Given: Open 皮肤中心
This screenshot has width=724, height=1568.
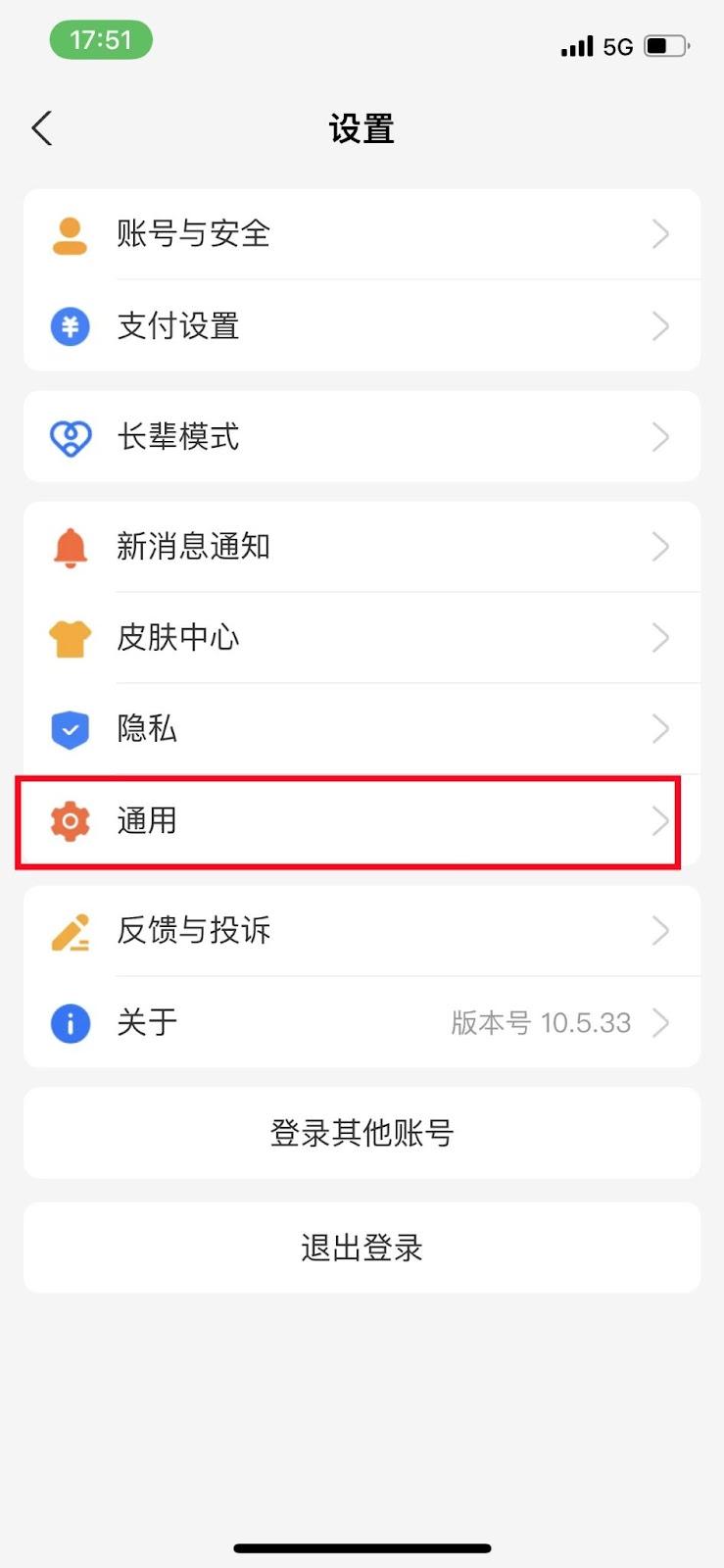Looking at the screenshot, I should 362,638.
